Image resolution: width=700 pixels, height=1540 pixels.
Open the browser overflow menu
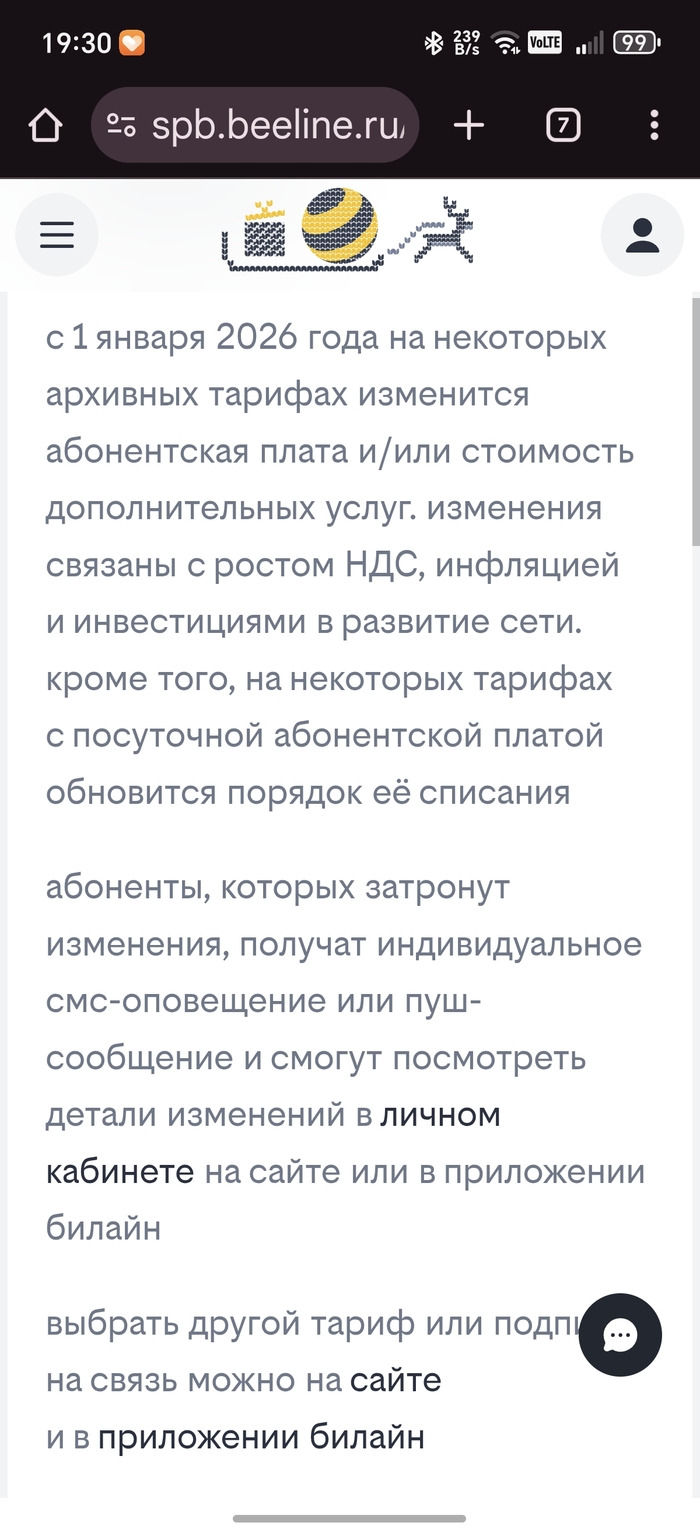[x=654, y=126]
